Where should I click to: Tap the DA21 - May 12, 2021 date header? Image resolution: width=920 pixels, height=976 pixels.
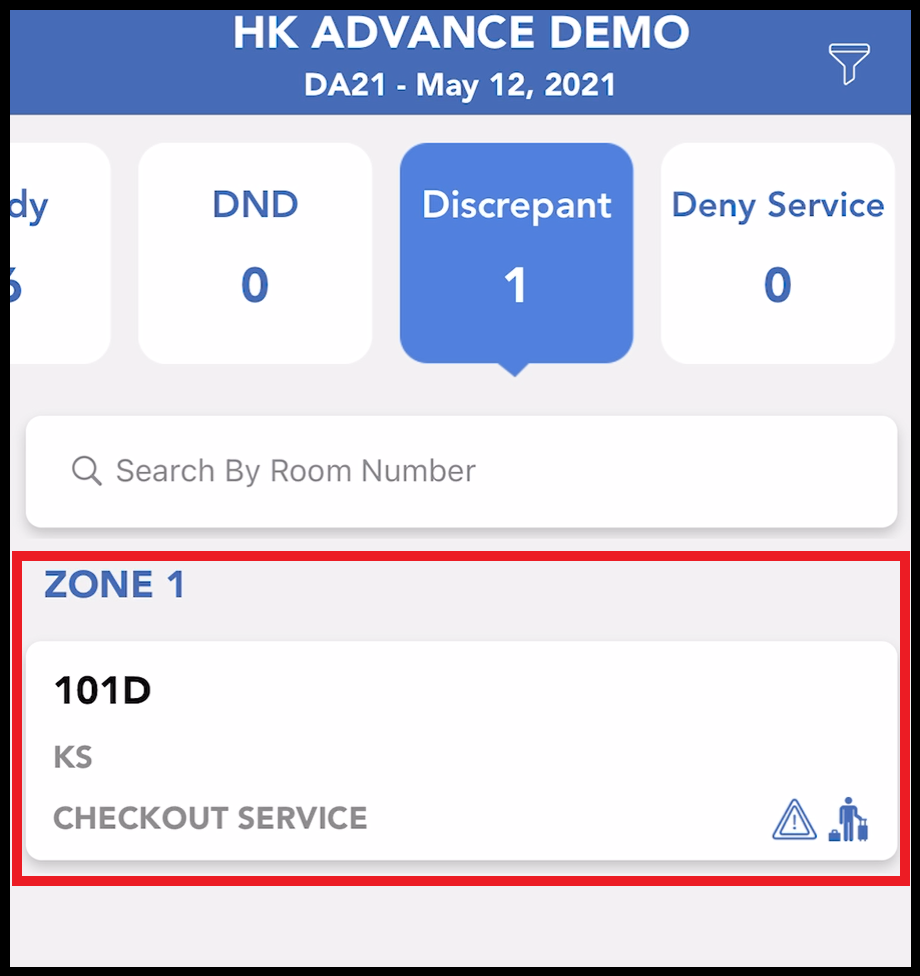(460, 86)
